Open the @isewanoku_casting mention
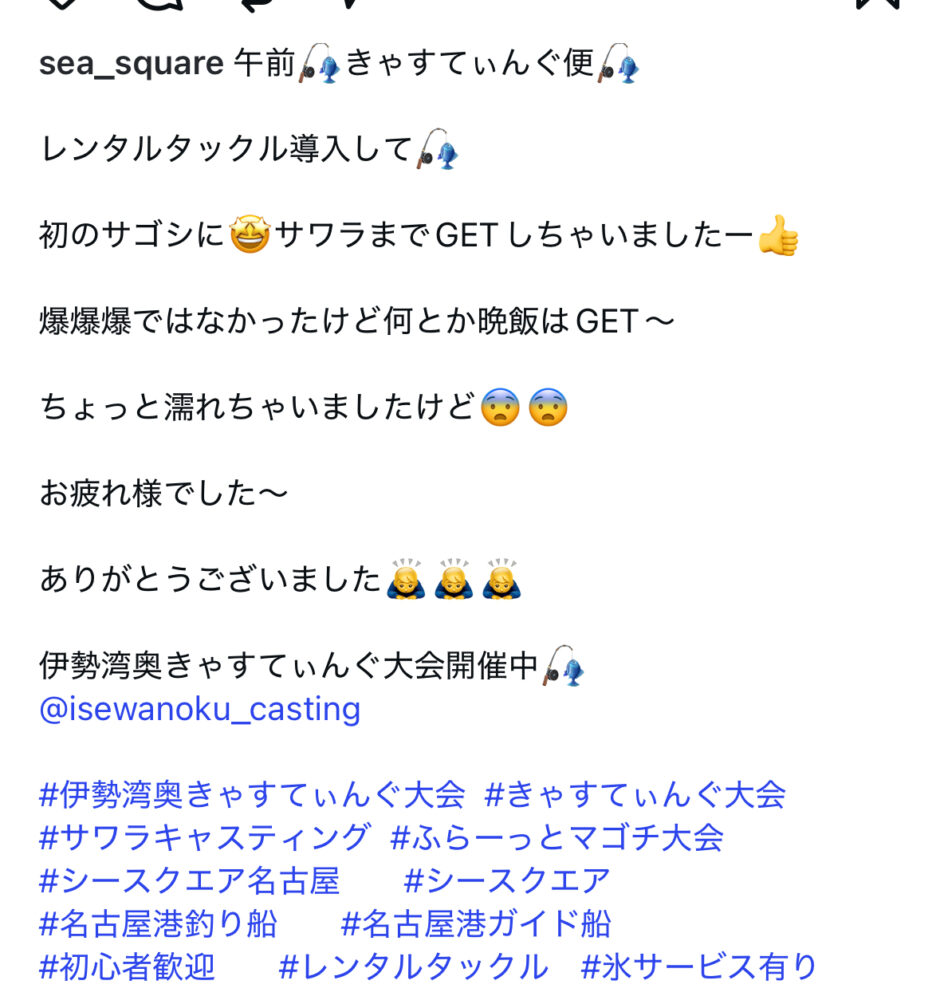The height and width of the screenshot is (1000, 940). point(200,709)
